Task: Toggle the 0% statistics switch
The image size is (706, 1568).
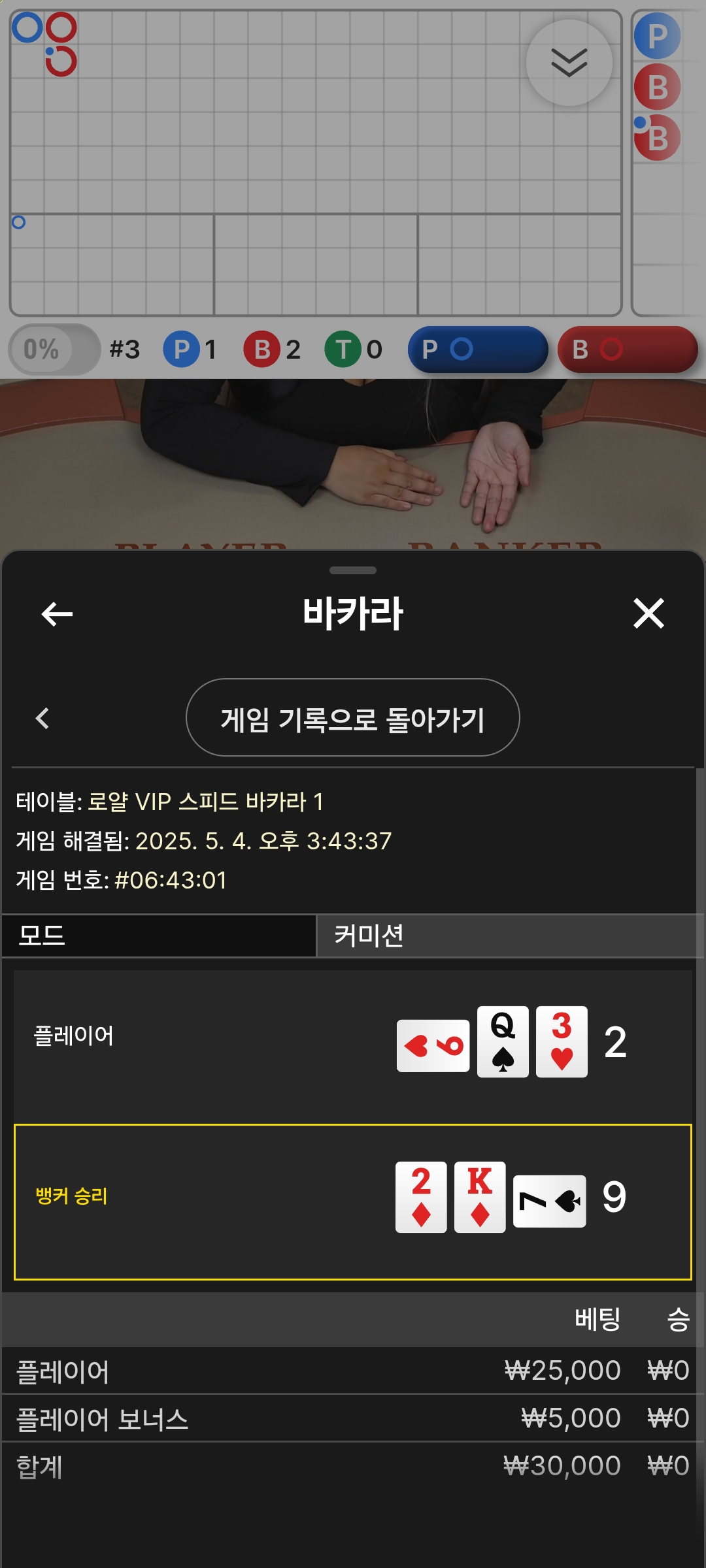Action: pyautogui.click(x=54, y=350)
